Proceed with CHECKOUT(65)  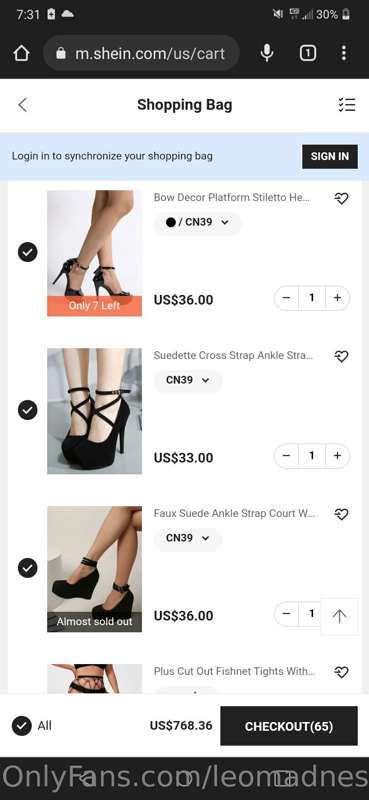[x=289, y=726]
